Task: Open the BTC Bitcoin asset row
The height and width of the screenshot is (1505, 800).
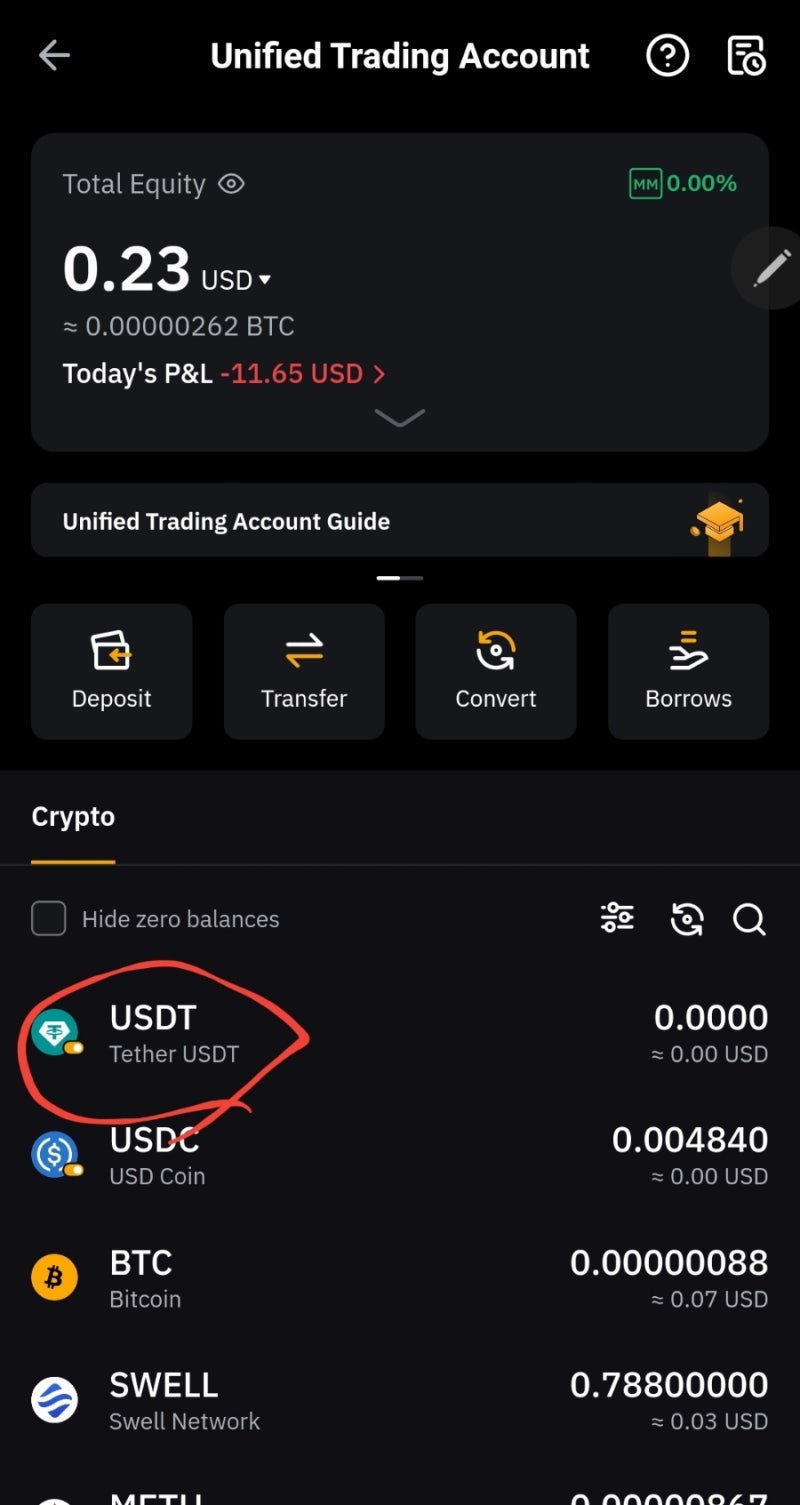Action: (x=400, y=1278)
